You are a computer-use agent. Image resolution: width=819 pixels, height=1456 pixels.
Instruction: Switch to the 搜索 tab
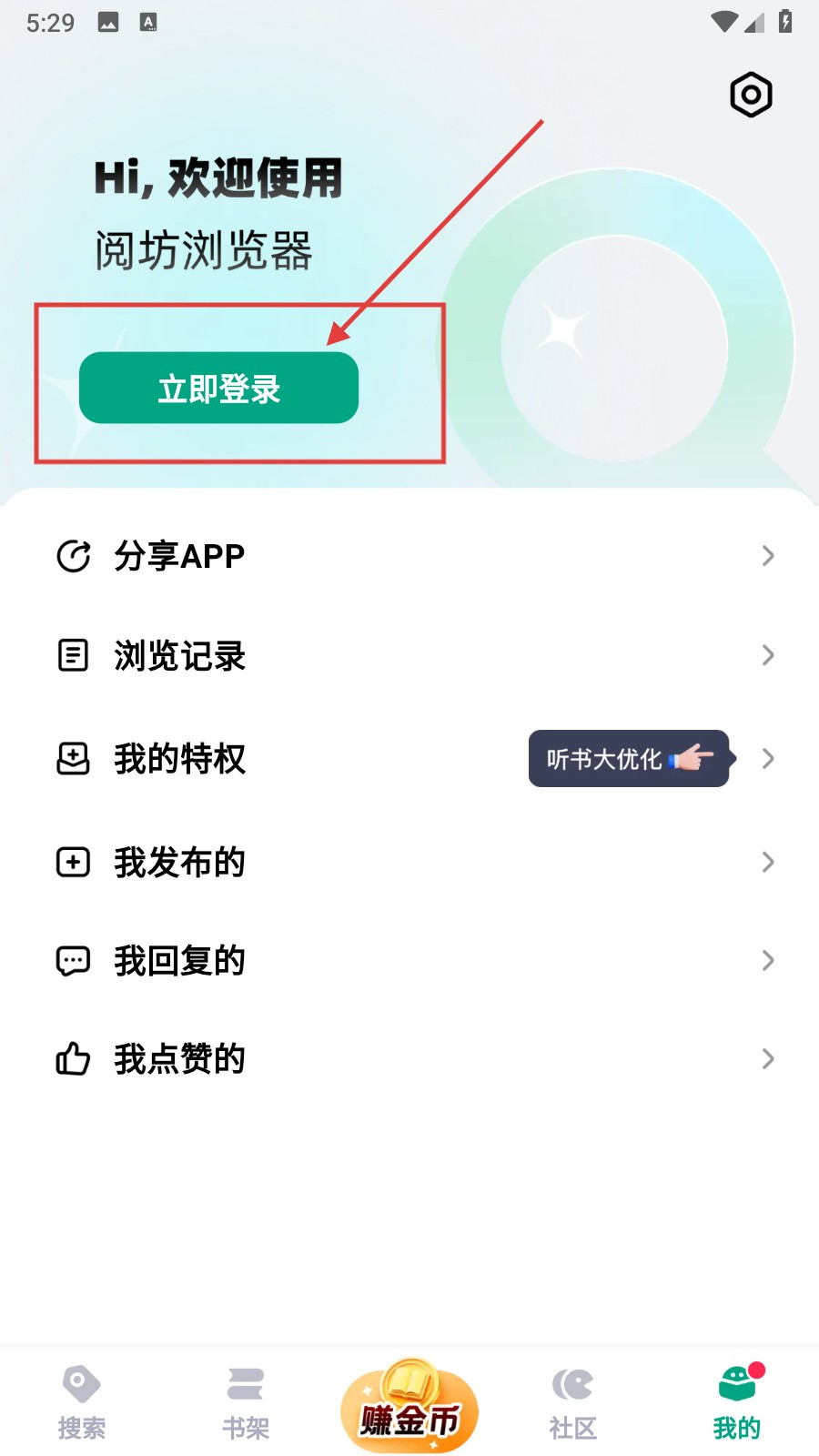pyautogui.click(x=82, y=1401)
